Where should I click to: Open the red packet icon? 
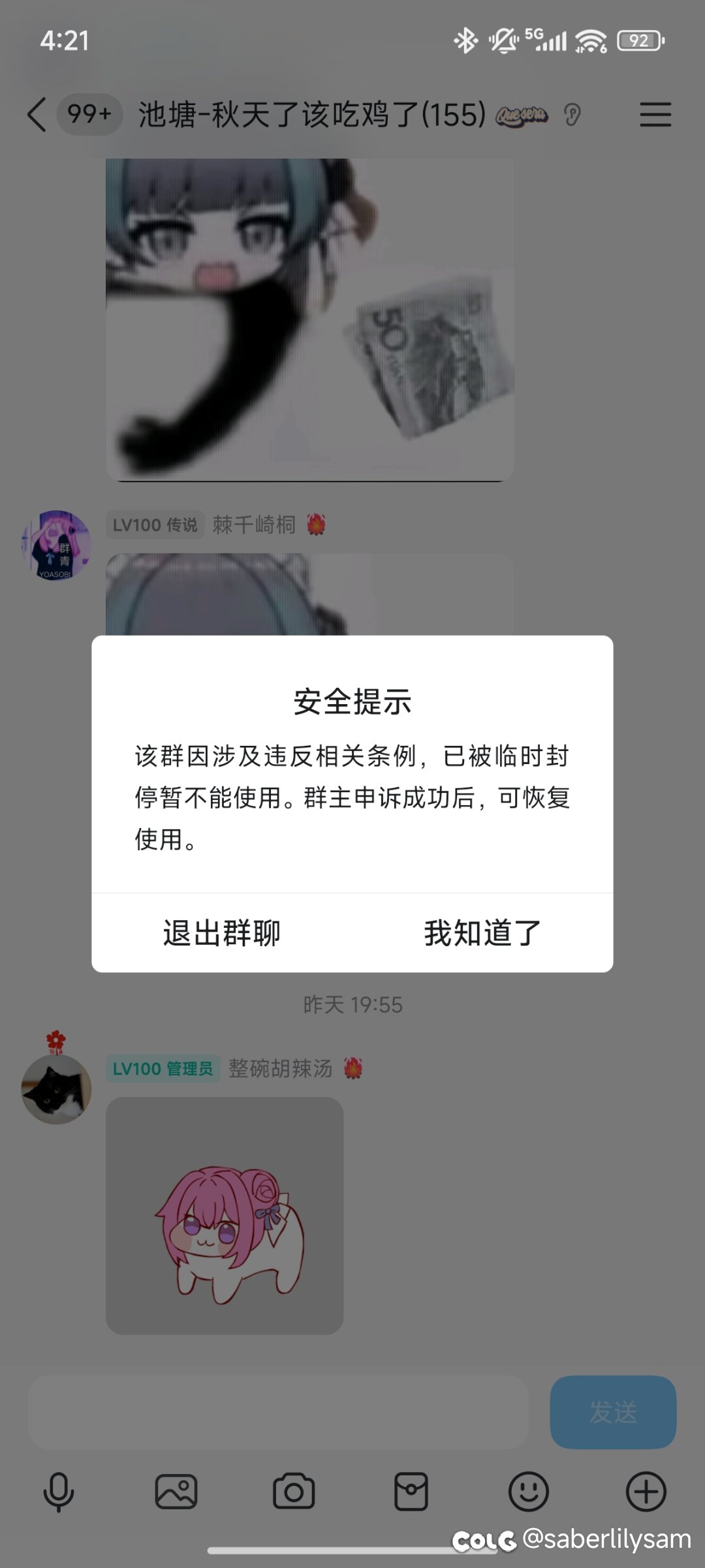pyautogui.click(x=411, y=1492)
